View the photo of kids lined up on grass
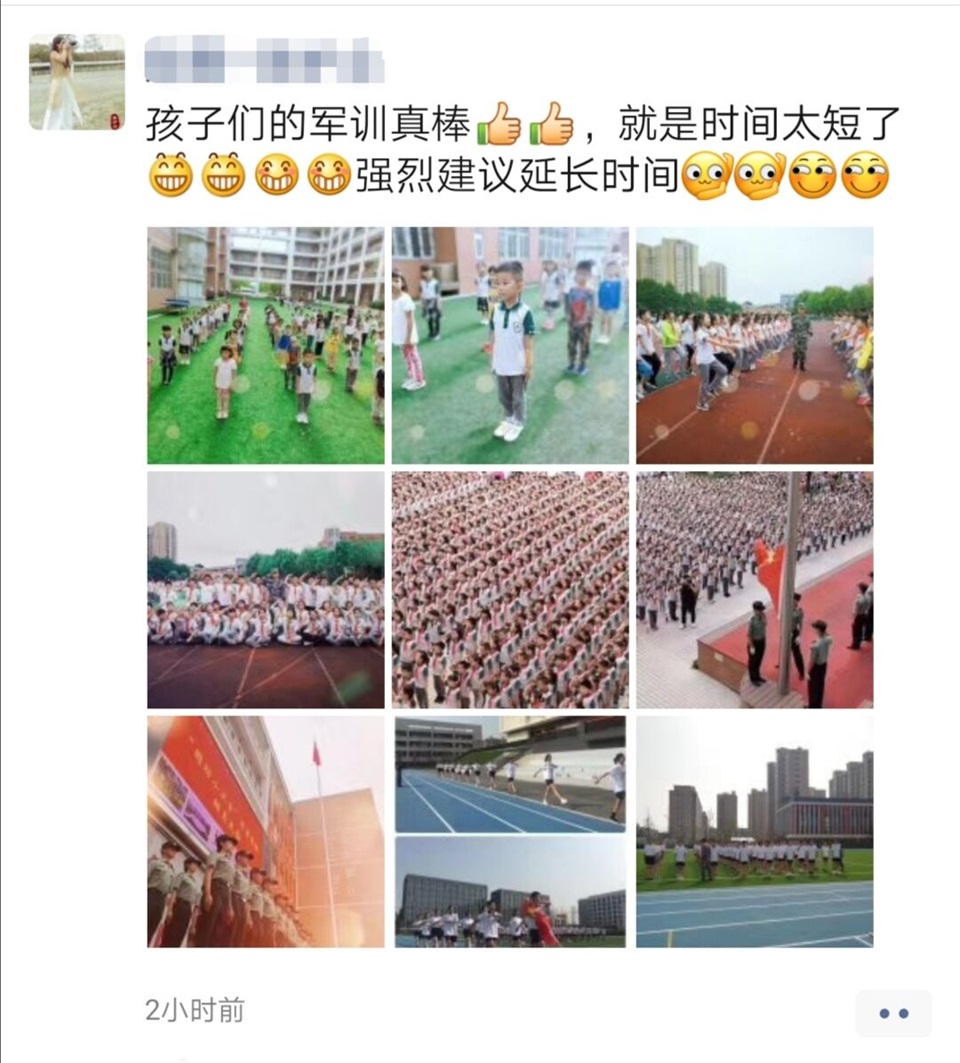The image size is (960, 1063). [266, 345]
